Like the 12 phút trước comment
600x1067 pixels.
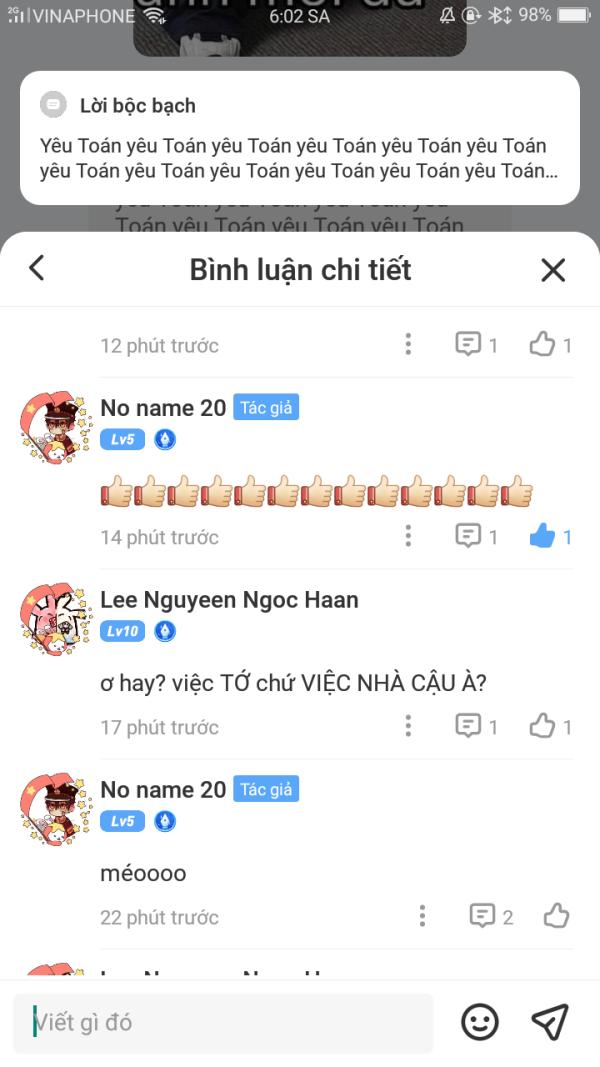543,345
